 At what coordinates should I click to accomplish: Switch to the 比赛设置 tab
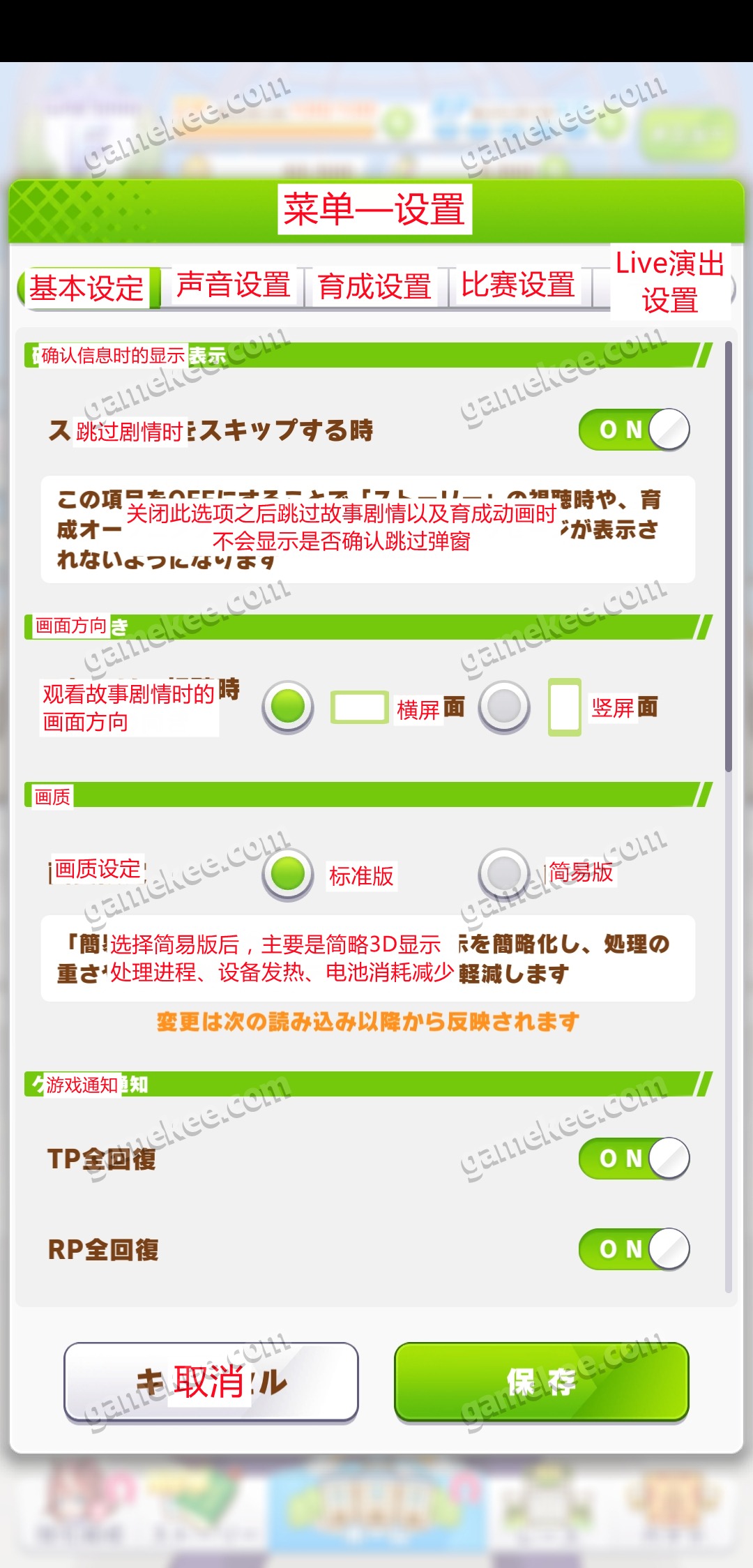(x=518, y=286)
